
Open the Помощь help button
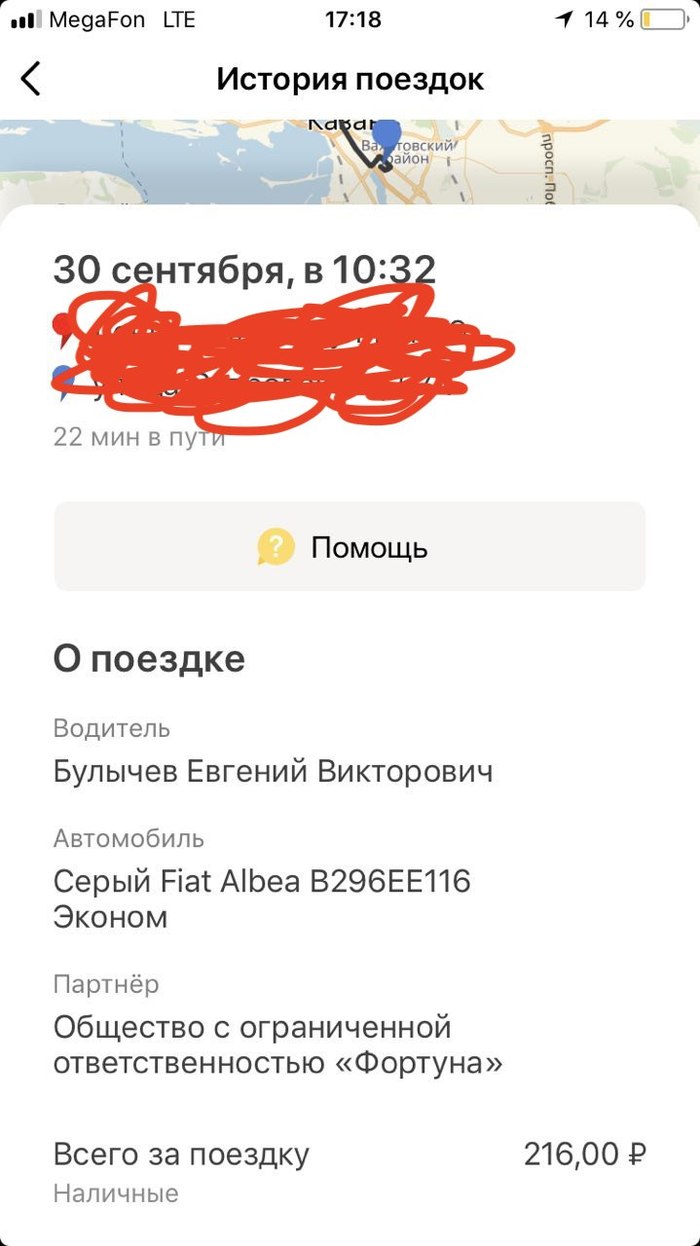(x=349, y=547)
